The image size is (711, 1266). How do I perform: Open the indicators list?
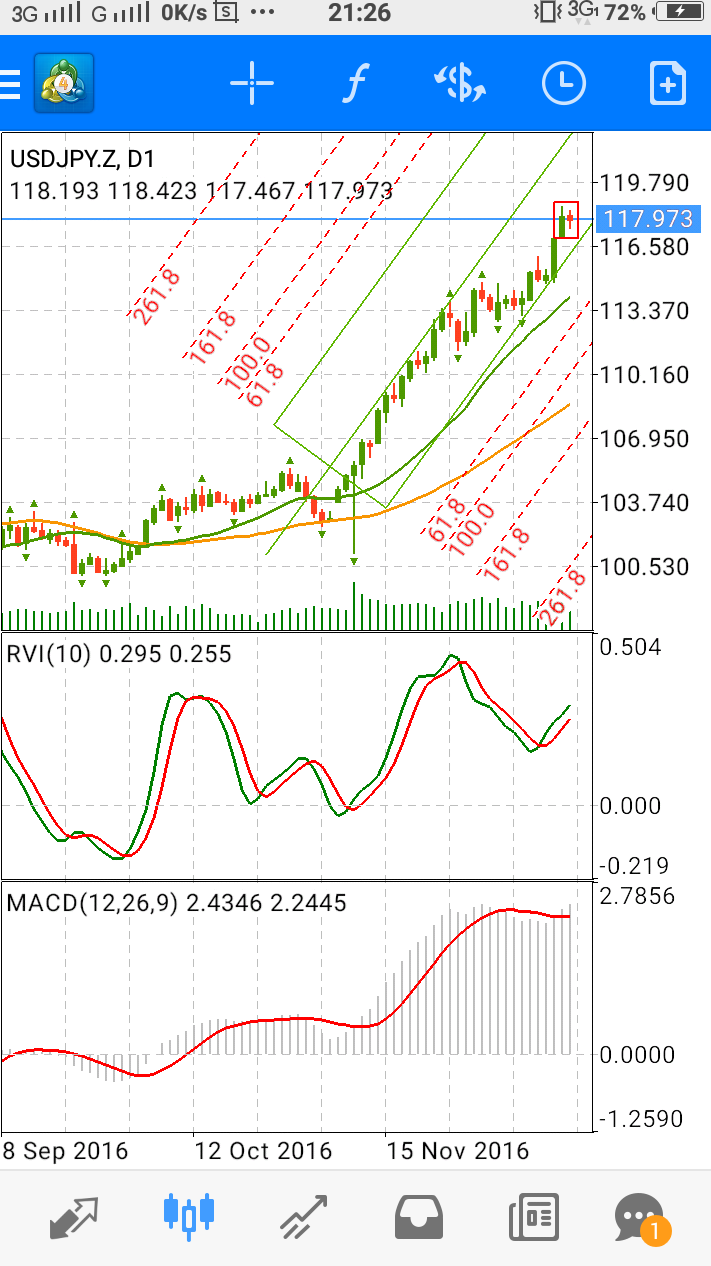(352, 84)
